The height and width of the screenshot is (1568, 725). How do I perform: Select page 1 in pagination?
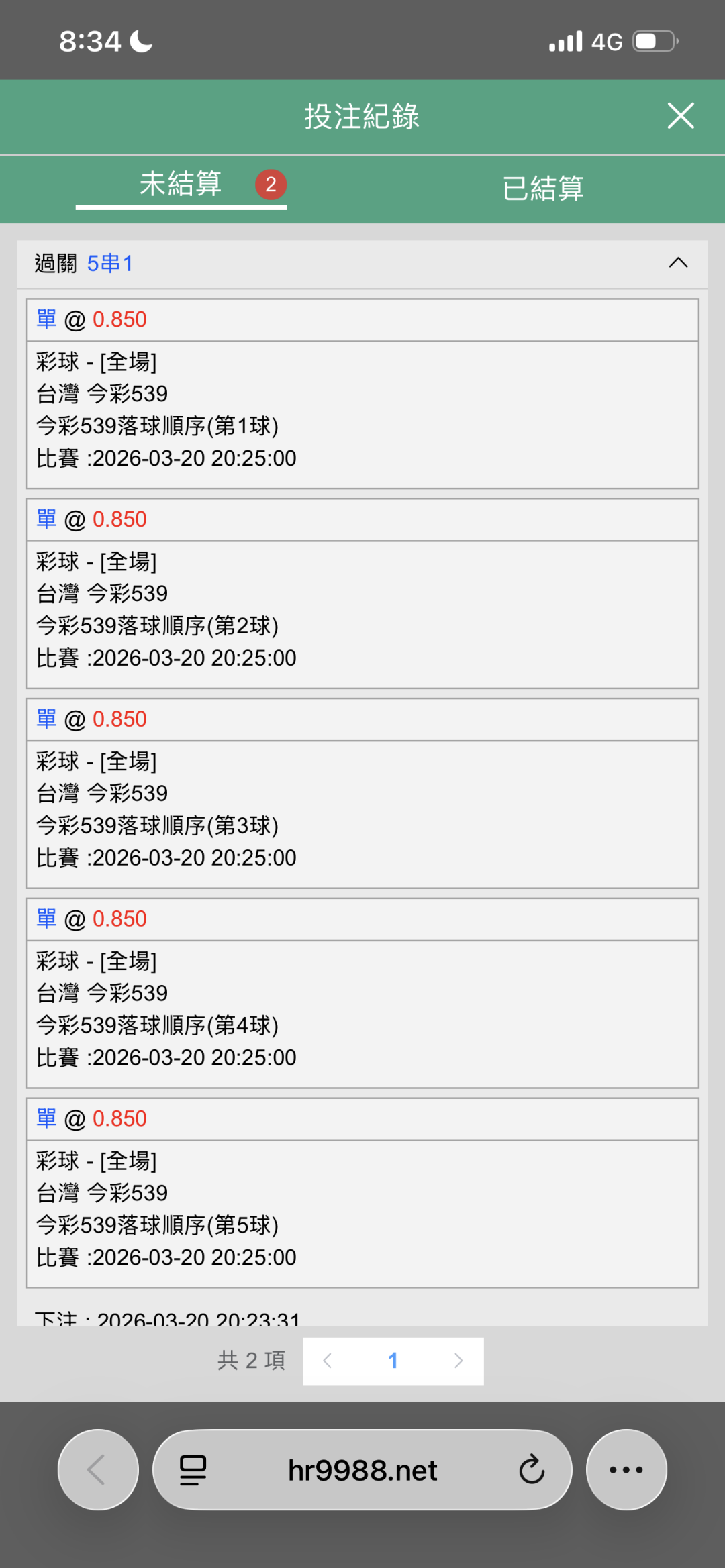[393, 1361]
